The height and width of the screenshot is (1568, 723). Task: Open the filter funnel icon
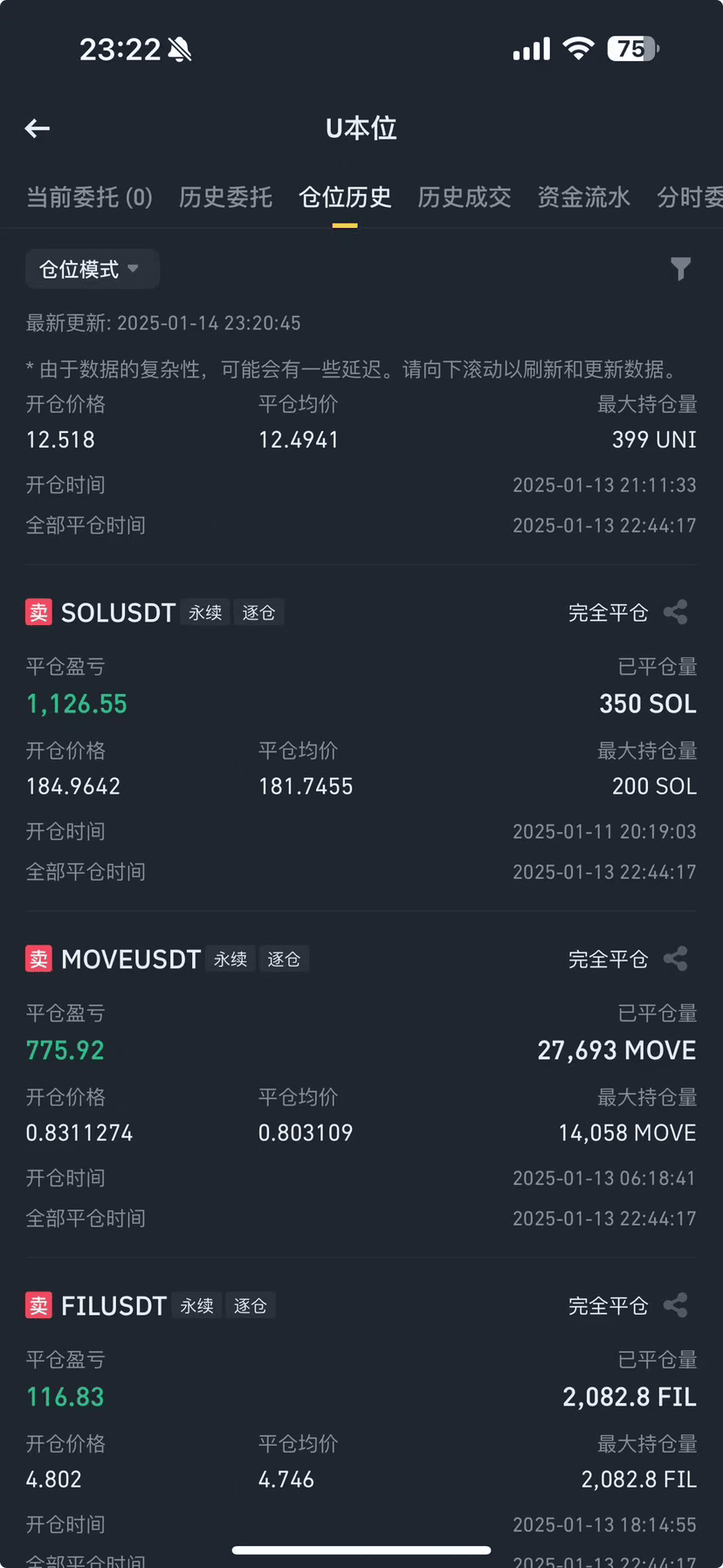680,269
